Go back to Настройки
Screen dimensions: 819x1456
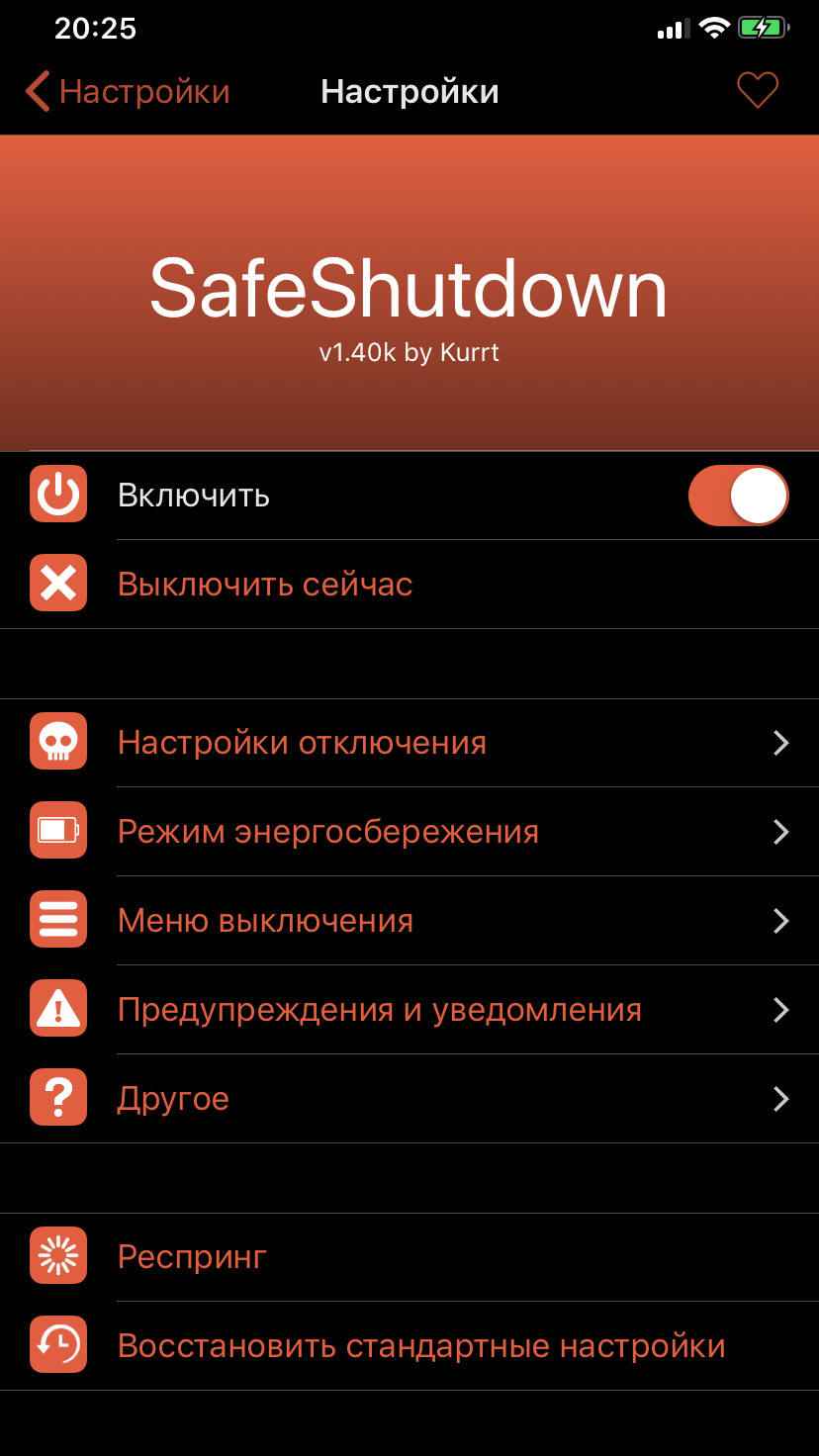tap(127, 92)
